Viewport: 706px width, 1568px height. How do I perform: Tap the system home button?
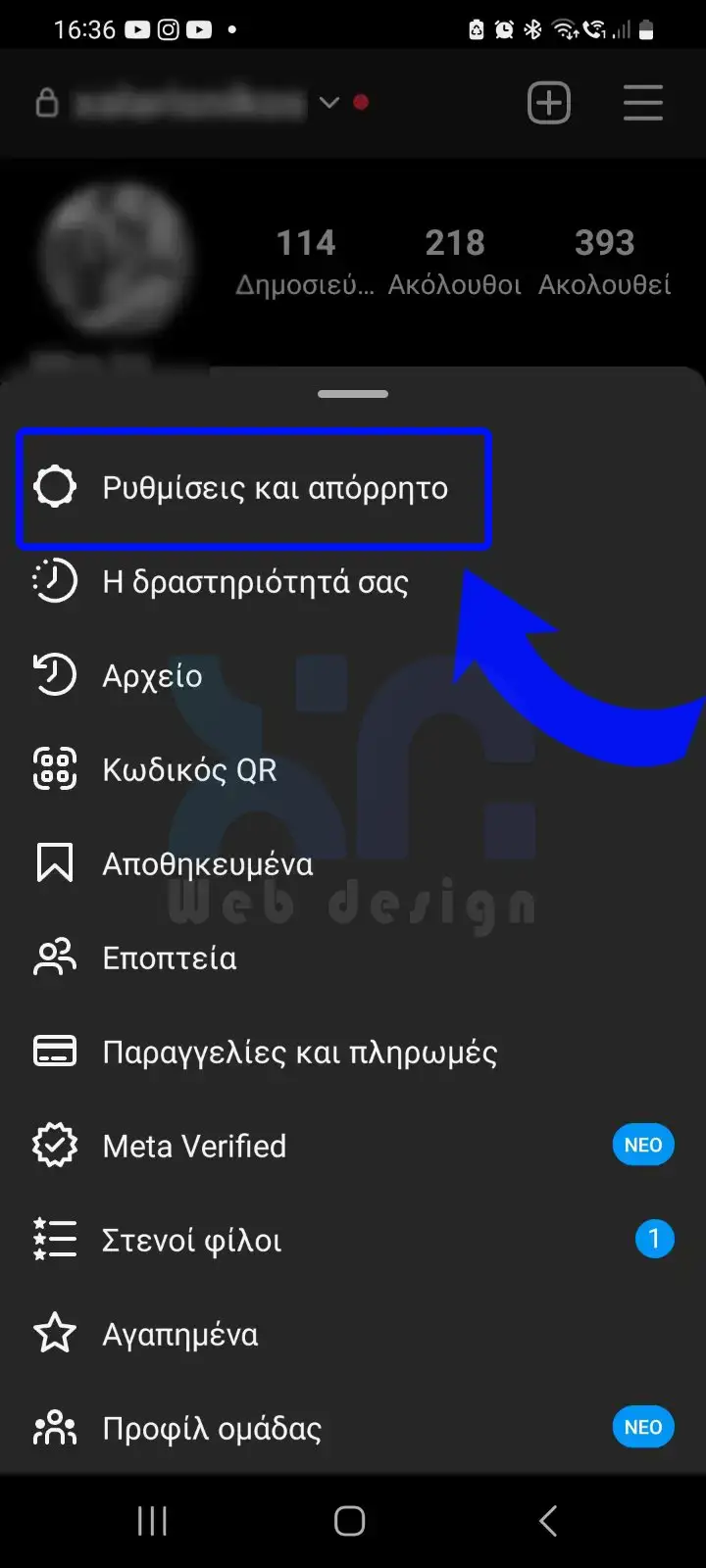[349, 1521]
